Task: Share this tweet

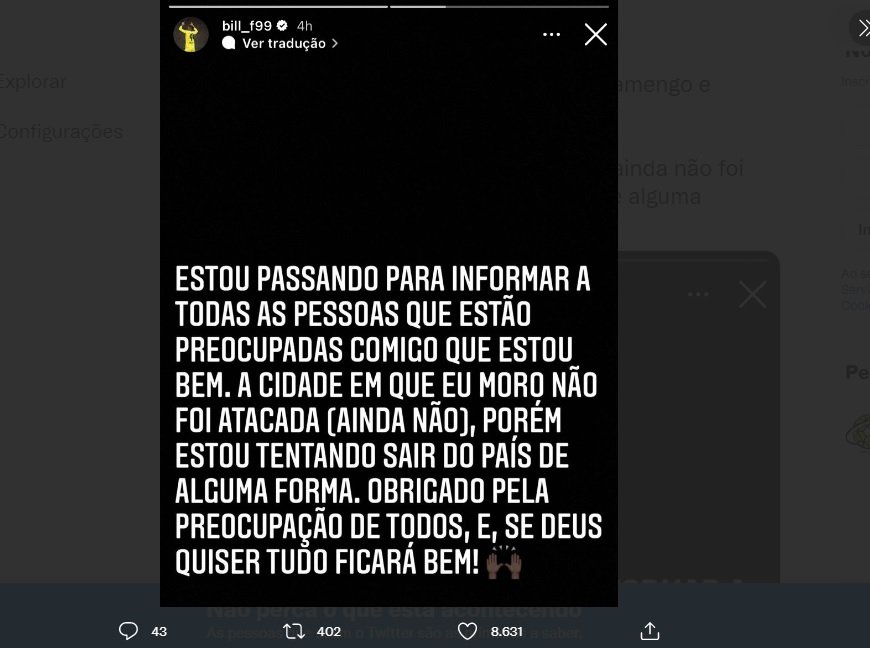Action: [650, 631]
